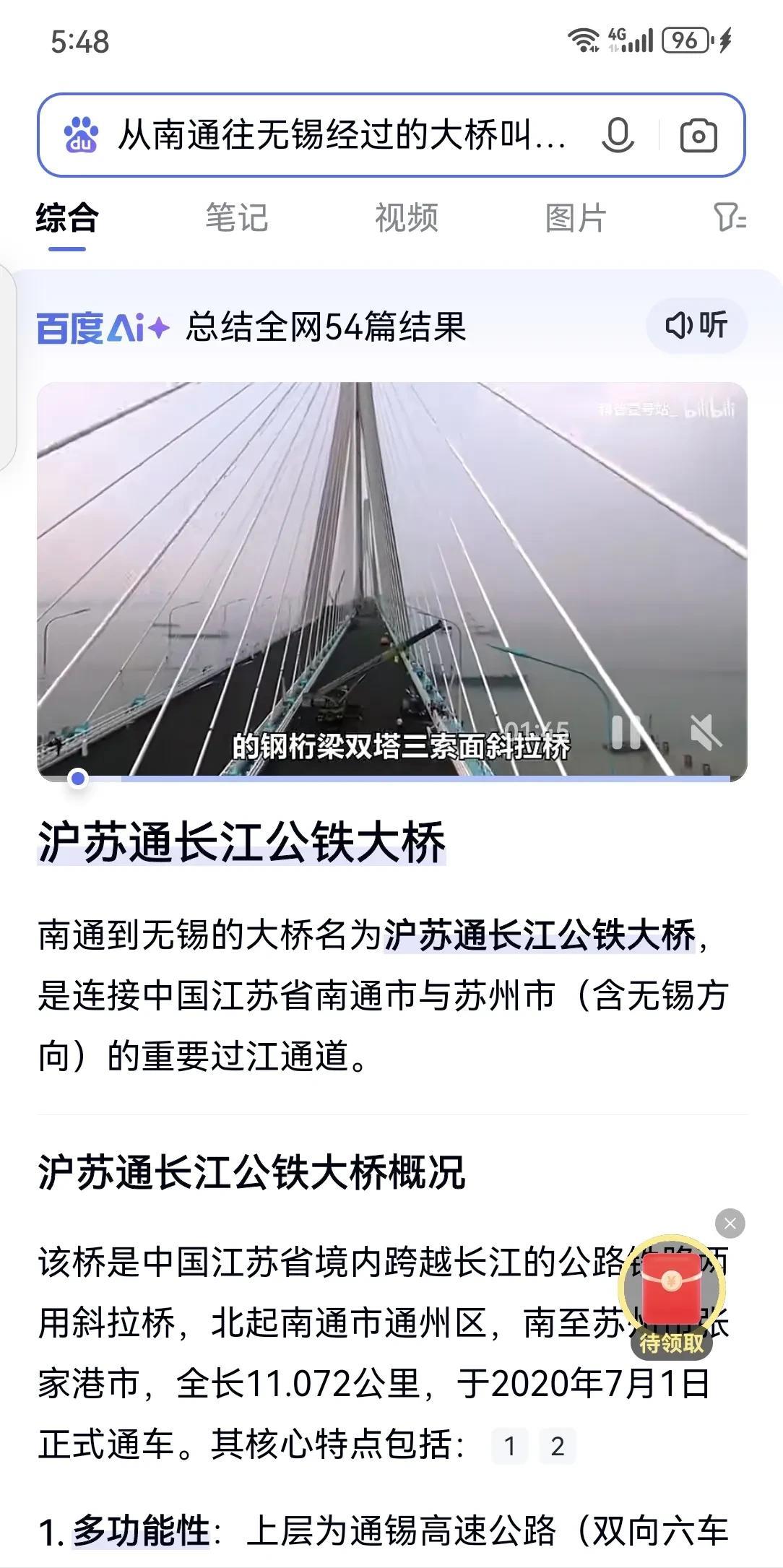Listen to the AI summary with 听
The image size is (783, 1568).
point(696,326)
